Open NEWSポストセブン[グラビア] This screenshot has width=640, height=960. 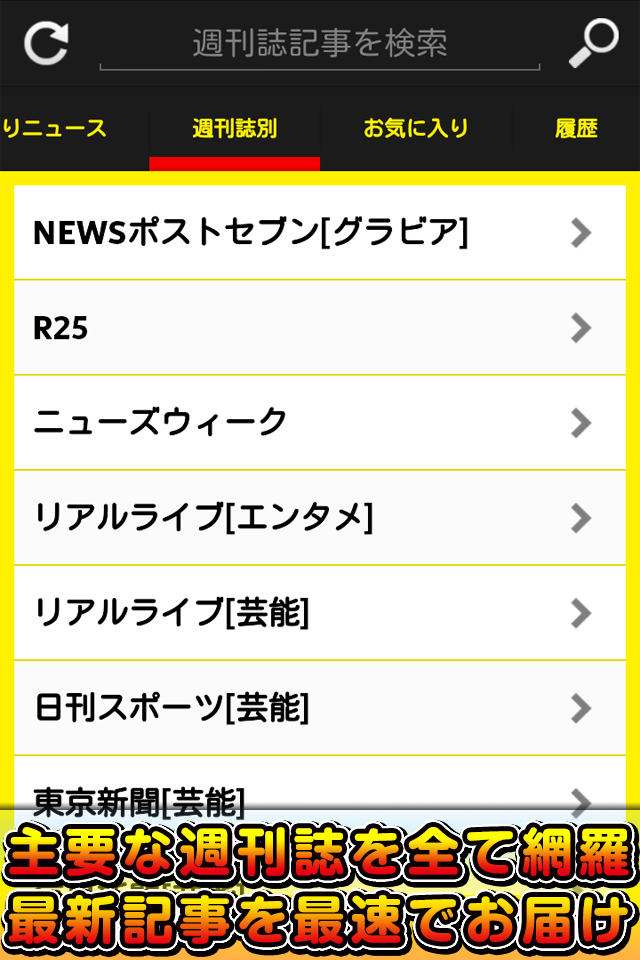click(320, 233)
